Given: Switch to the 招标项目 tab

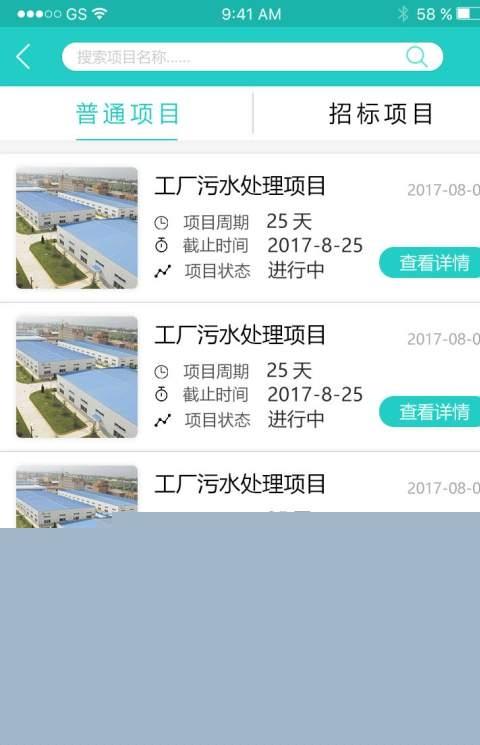Looking at the screenshot, I should point(380,114).
